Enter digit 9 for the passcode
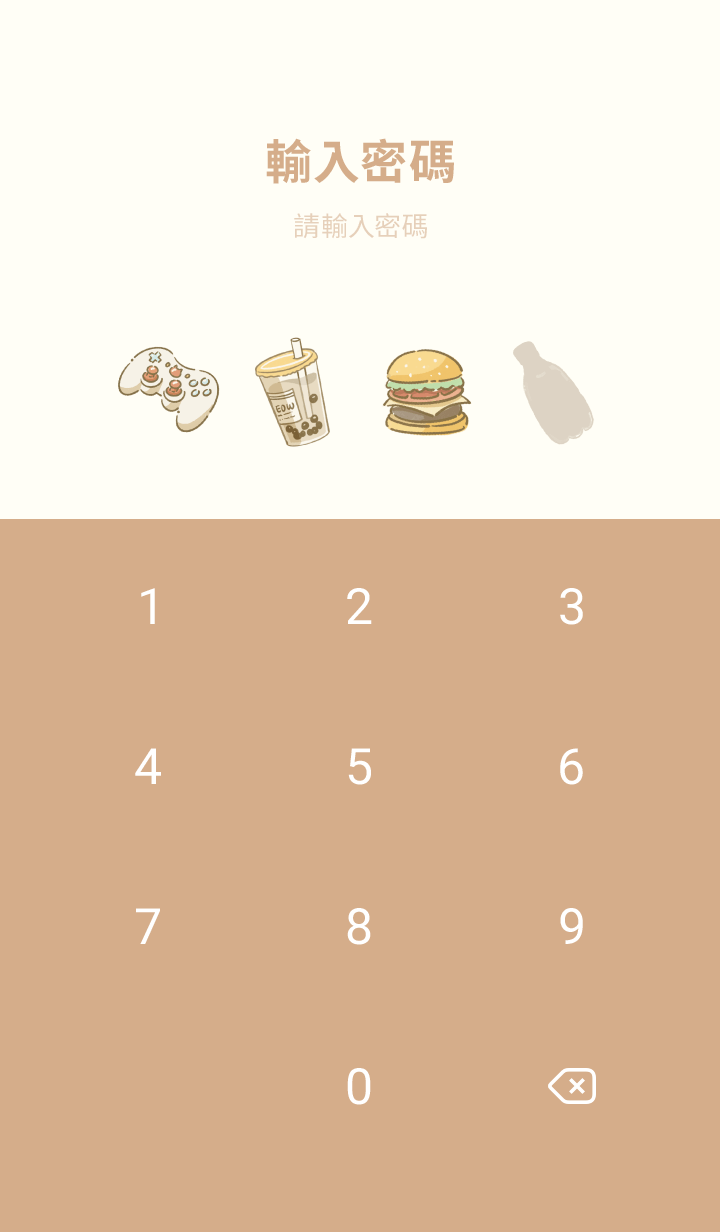720x1232 pixels. coord(571,927)
